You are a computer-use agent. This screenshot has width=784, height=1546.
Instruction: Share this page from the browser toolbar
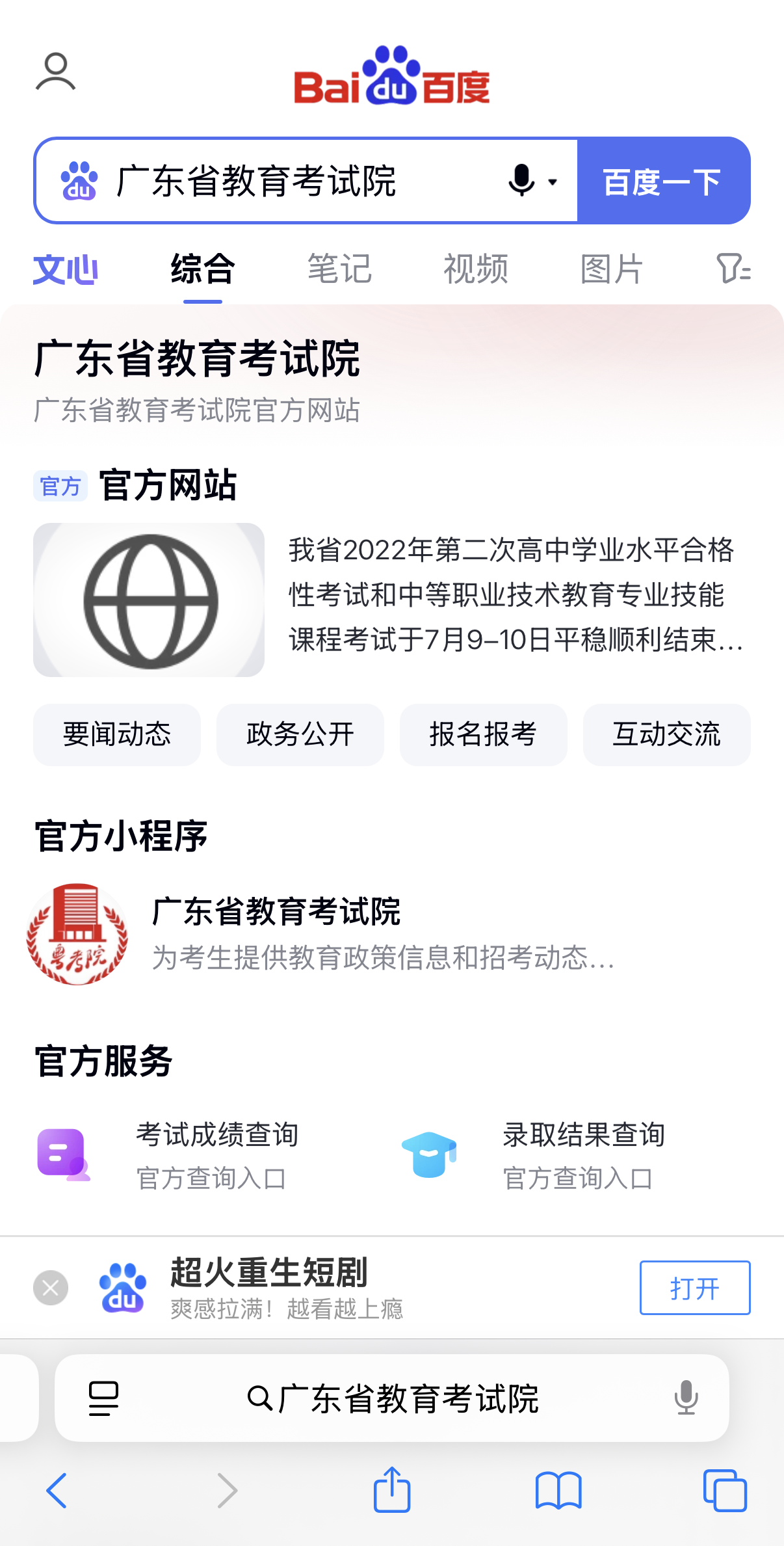[x=392, y=1490]
